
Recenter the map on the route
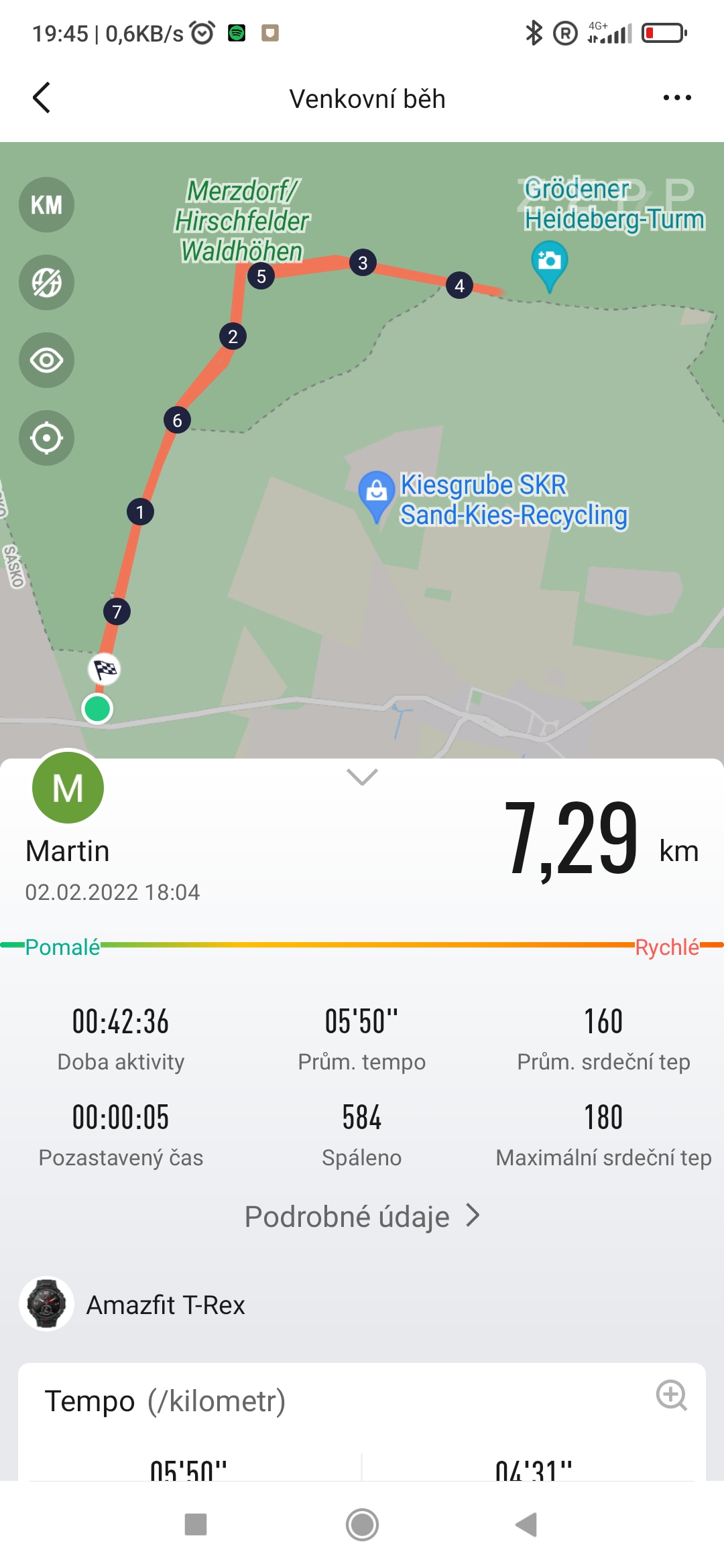coord(46,438)
